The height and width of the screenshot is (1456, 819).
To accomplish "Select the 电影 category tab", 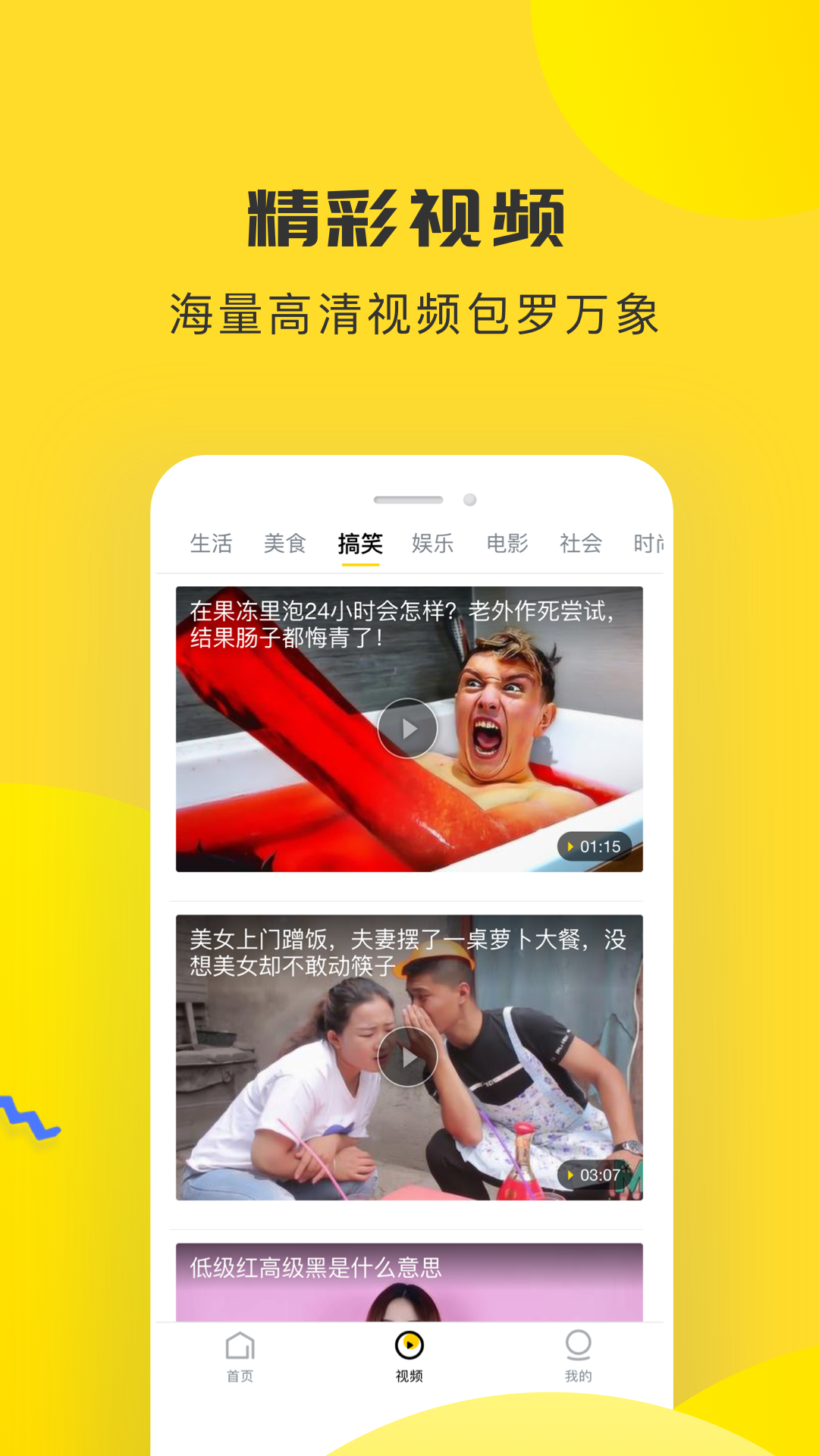I will (x=507, y=542).
